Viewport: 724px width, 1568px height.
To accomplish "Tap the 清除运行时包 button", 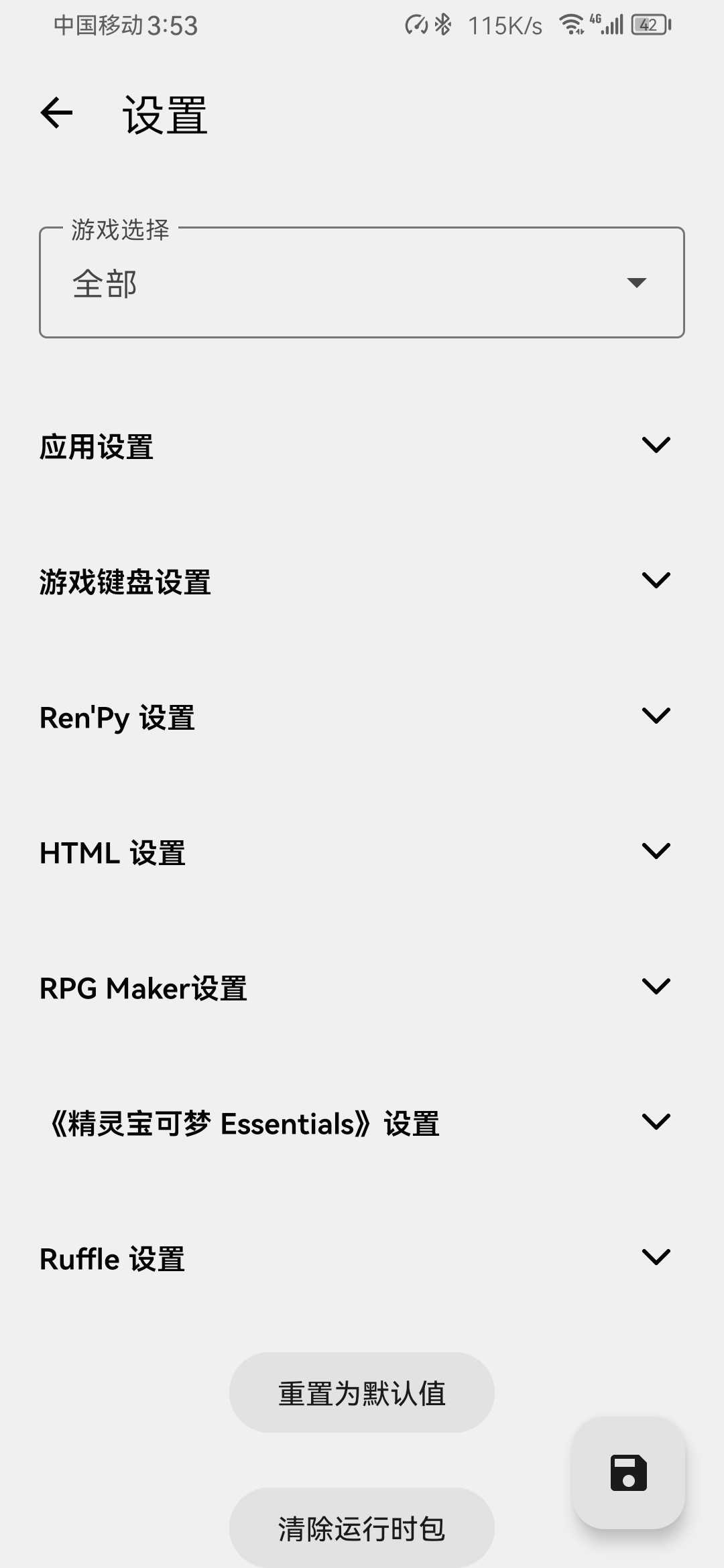I will click(x=362, y=1528).
